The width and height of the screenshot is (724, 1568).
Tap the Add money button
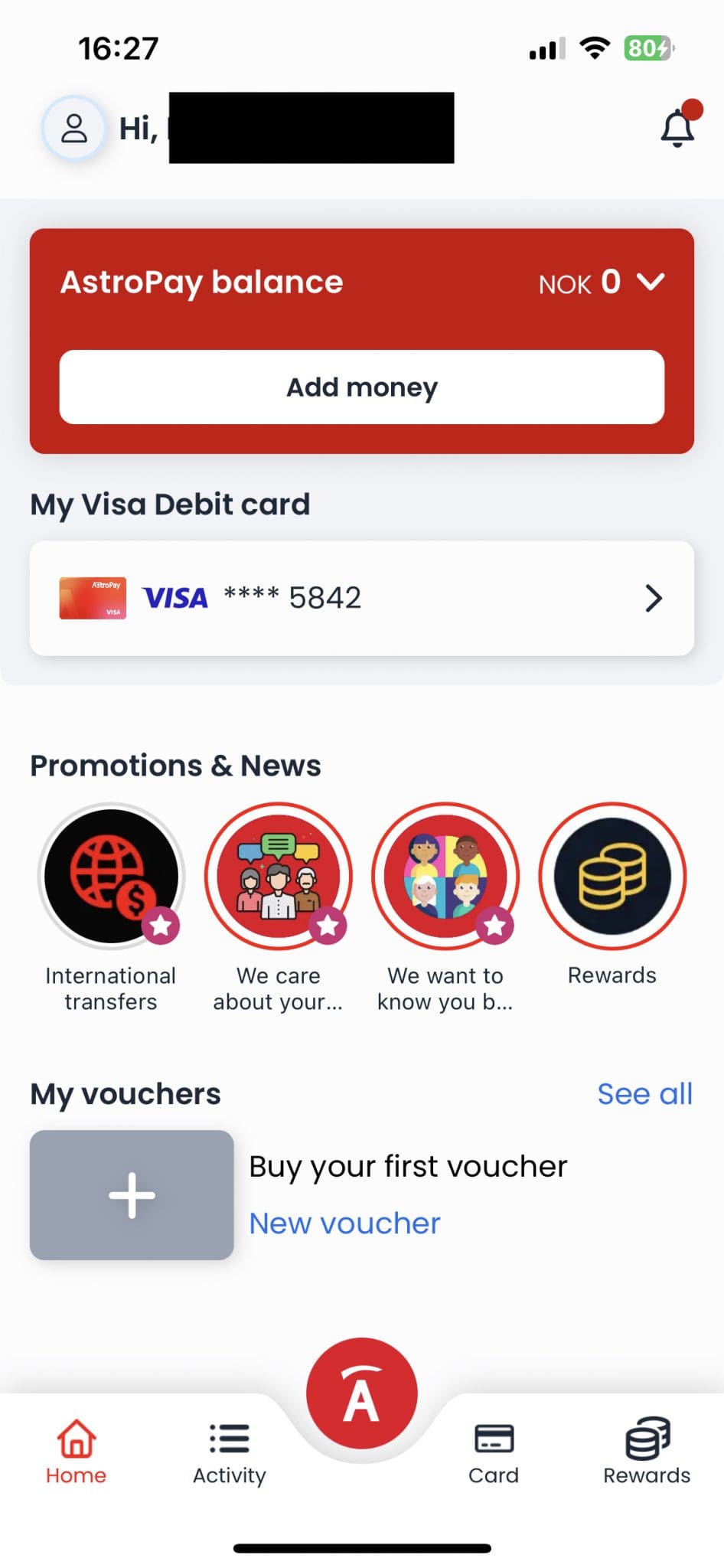362,387
